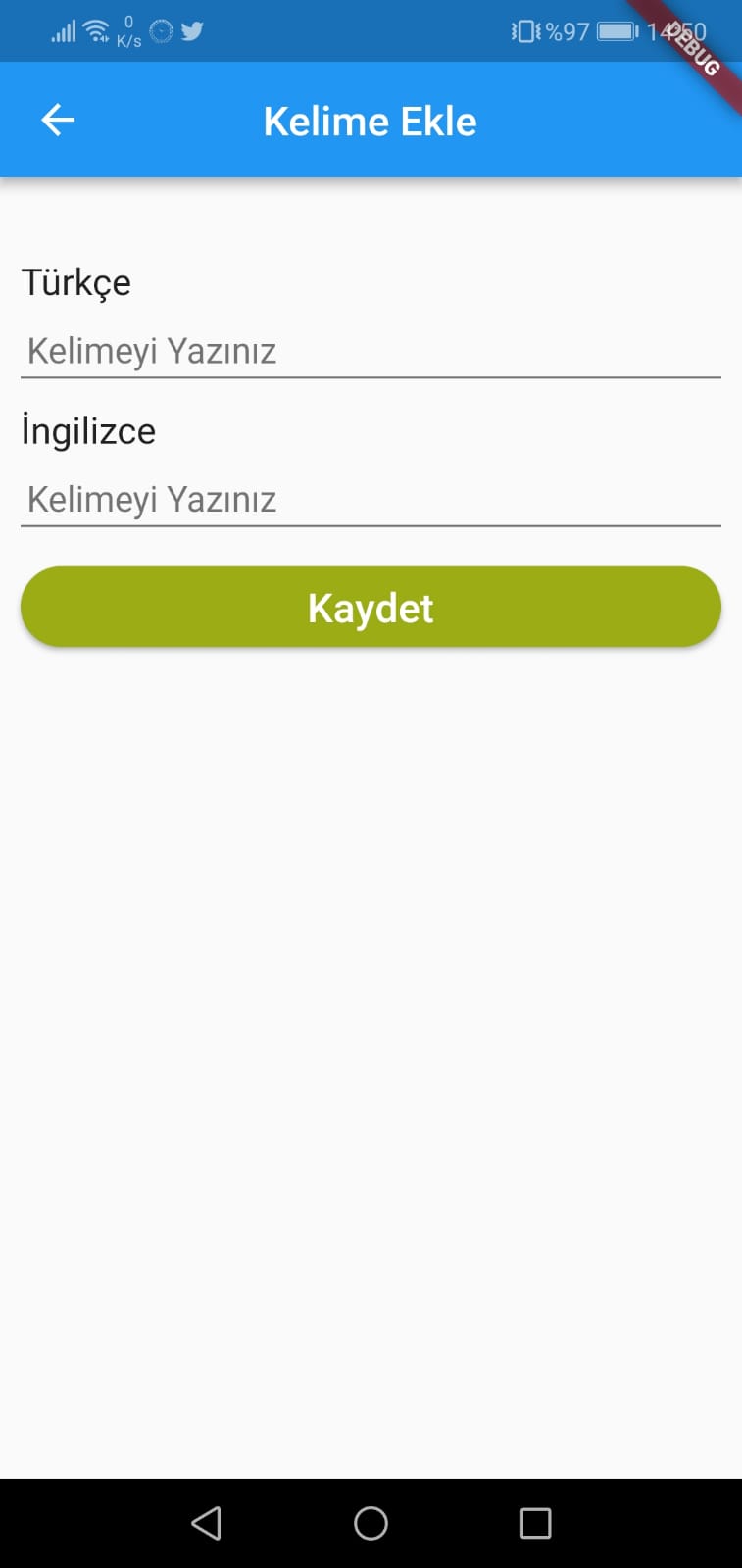Screen dimensions: 742x1568
Task: Click the Türkçe label text
Action: coord(78,282)
